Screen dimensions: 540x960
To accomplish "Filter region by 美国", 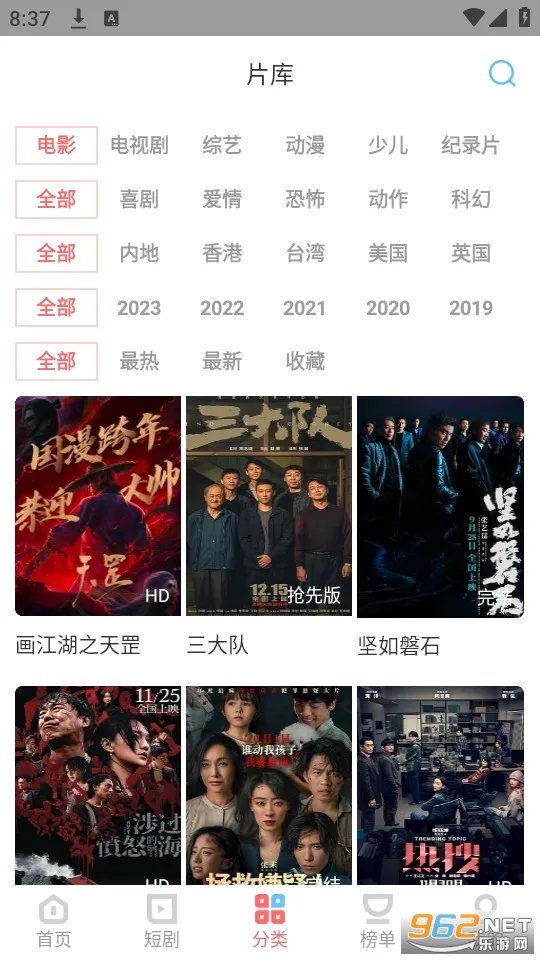I will point(388,253).
